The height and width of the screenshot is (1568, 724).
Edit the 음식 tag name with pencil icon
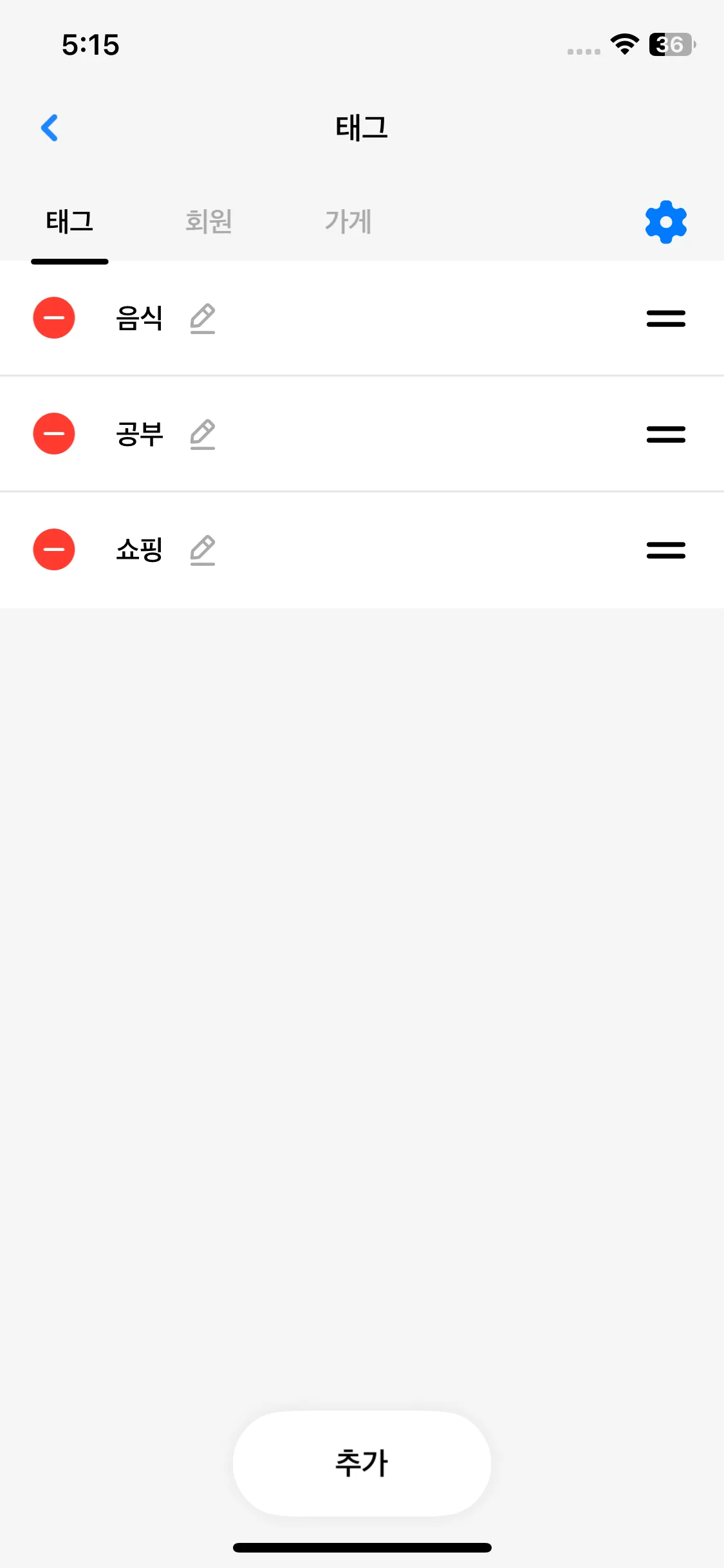202,318
